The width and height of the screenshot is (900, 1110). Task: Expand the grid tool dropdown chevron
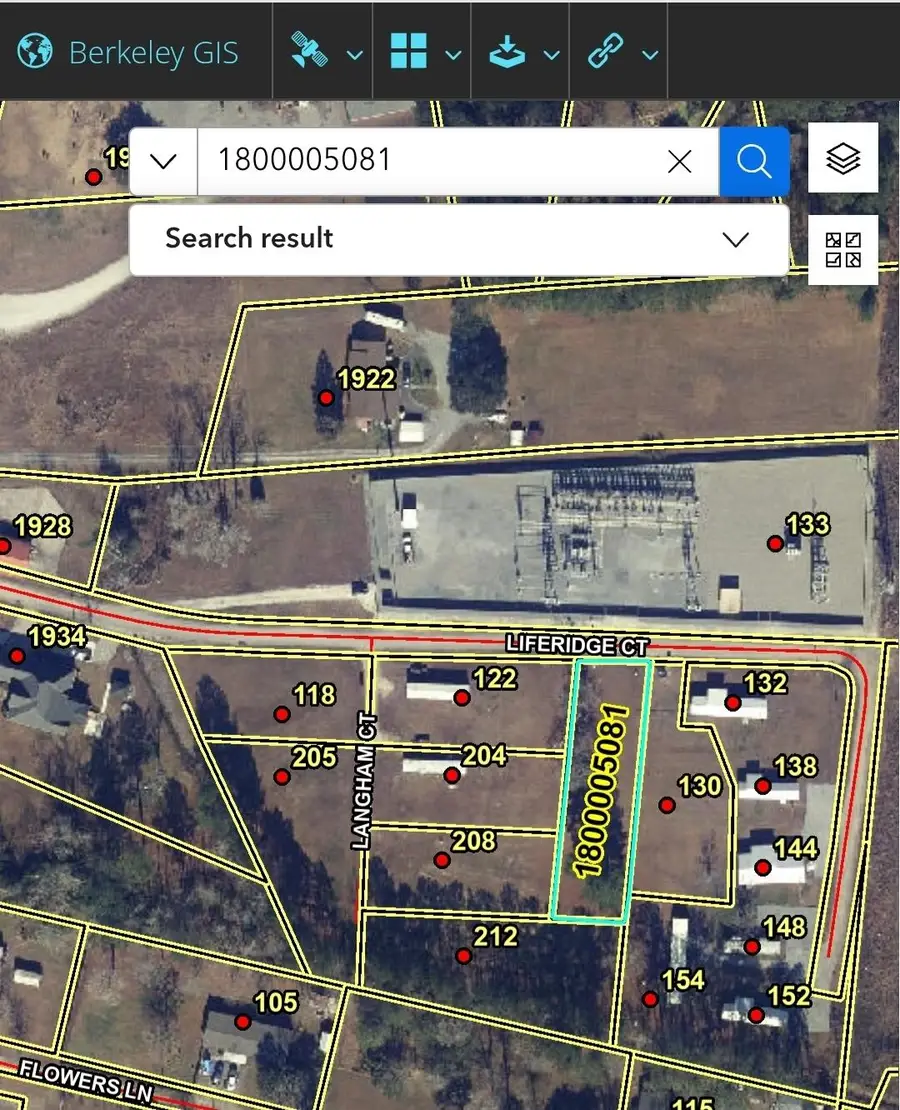click(453, 55)
